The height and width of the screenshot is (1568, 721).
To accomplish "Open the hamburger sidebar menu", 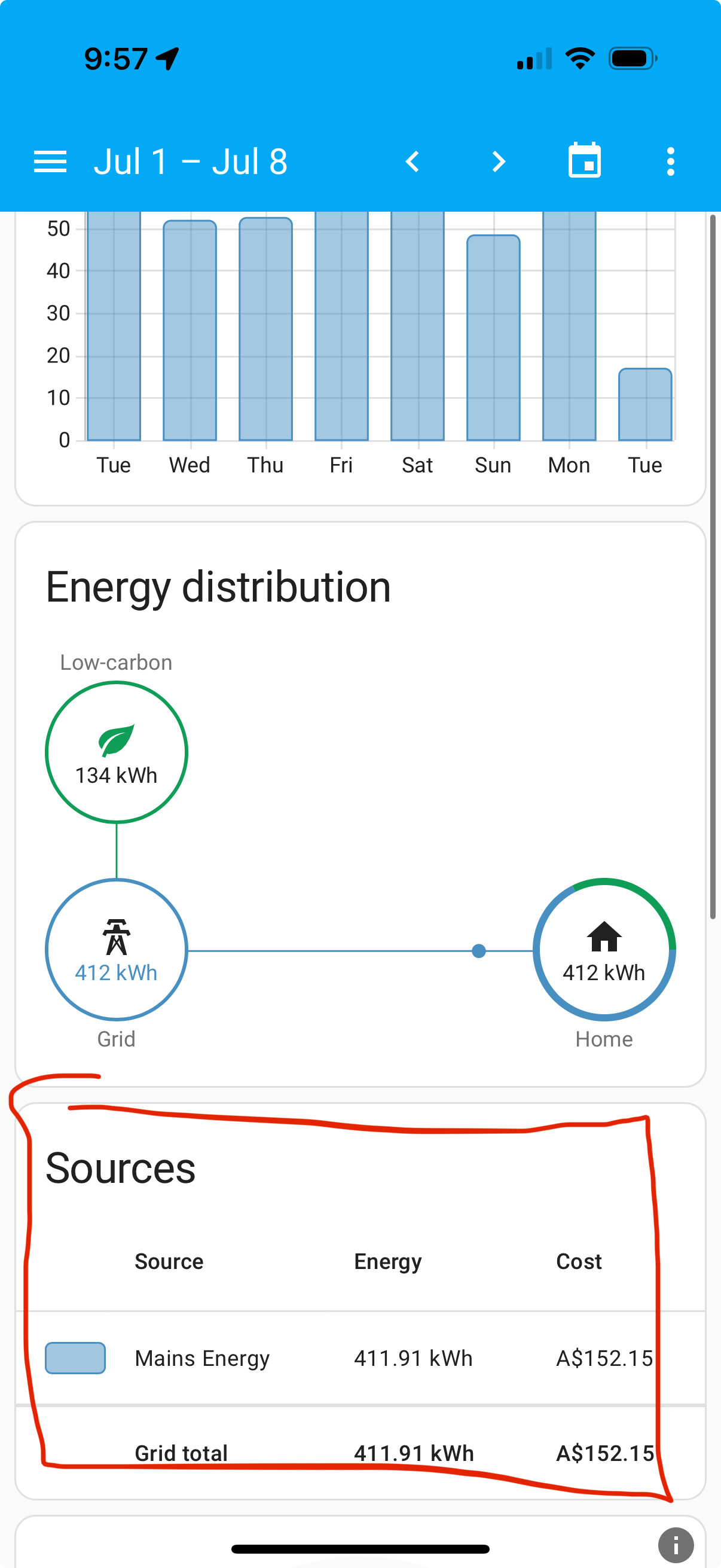I will (x=50, y=162).
